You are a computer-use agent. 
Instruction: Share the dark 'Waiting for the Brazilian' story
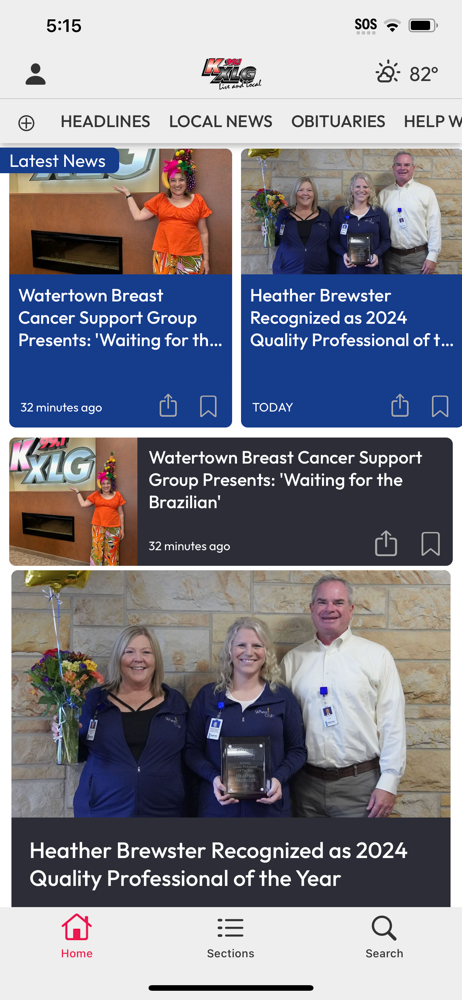[385, 544]
